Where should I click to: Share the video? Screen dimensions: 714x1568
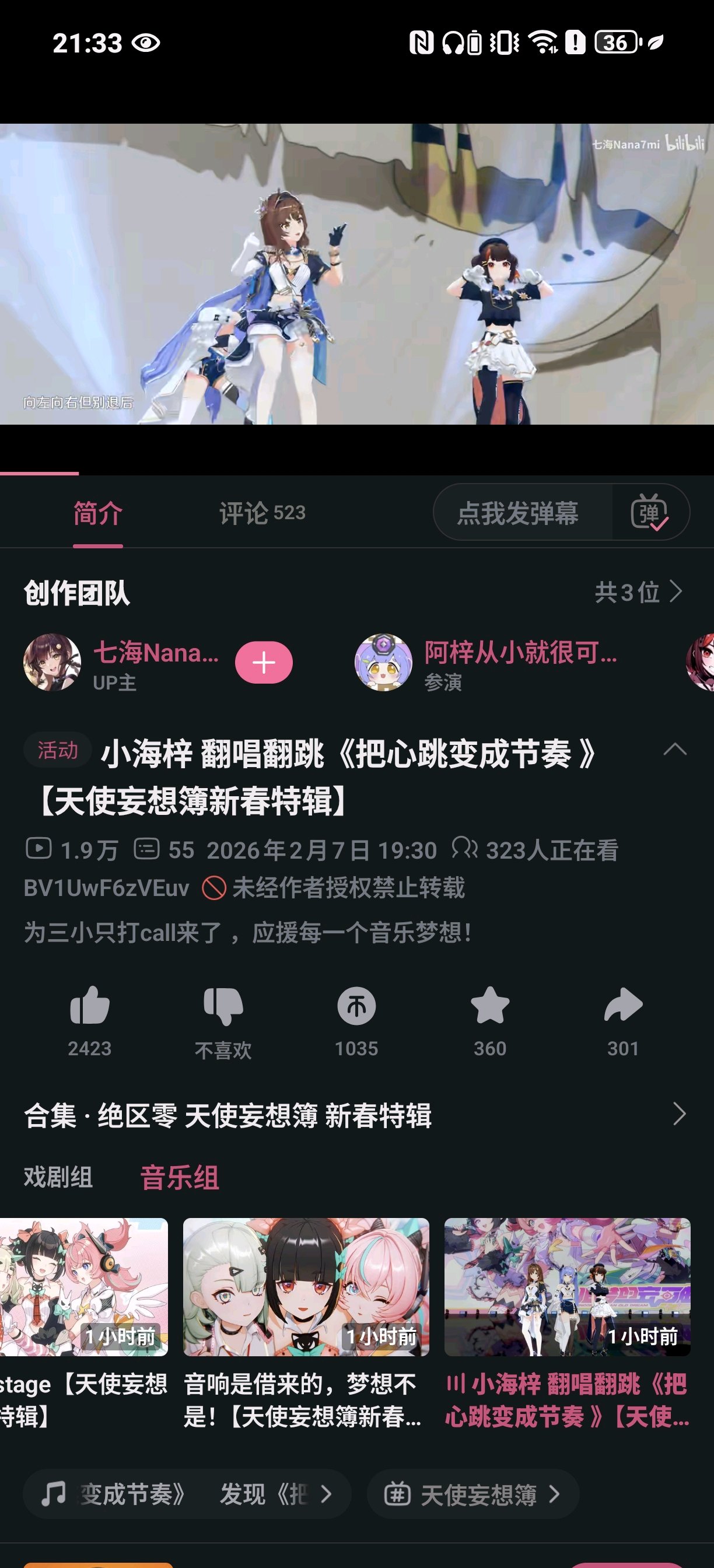click(622, 1007)
